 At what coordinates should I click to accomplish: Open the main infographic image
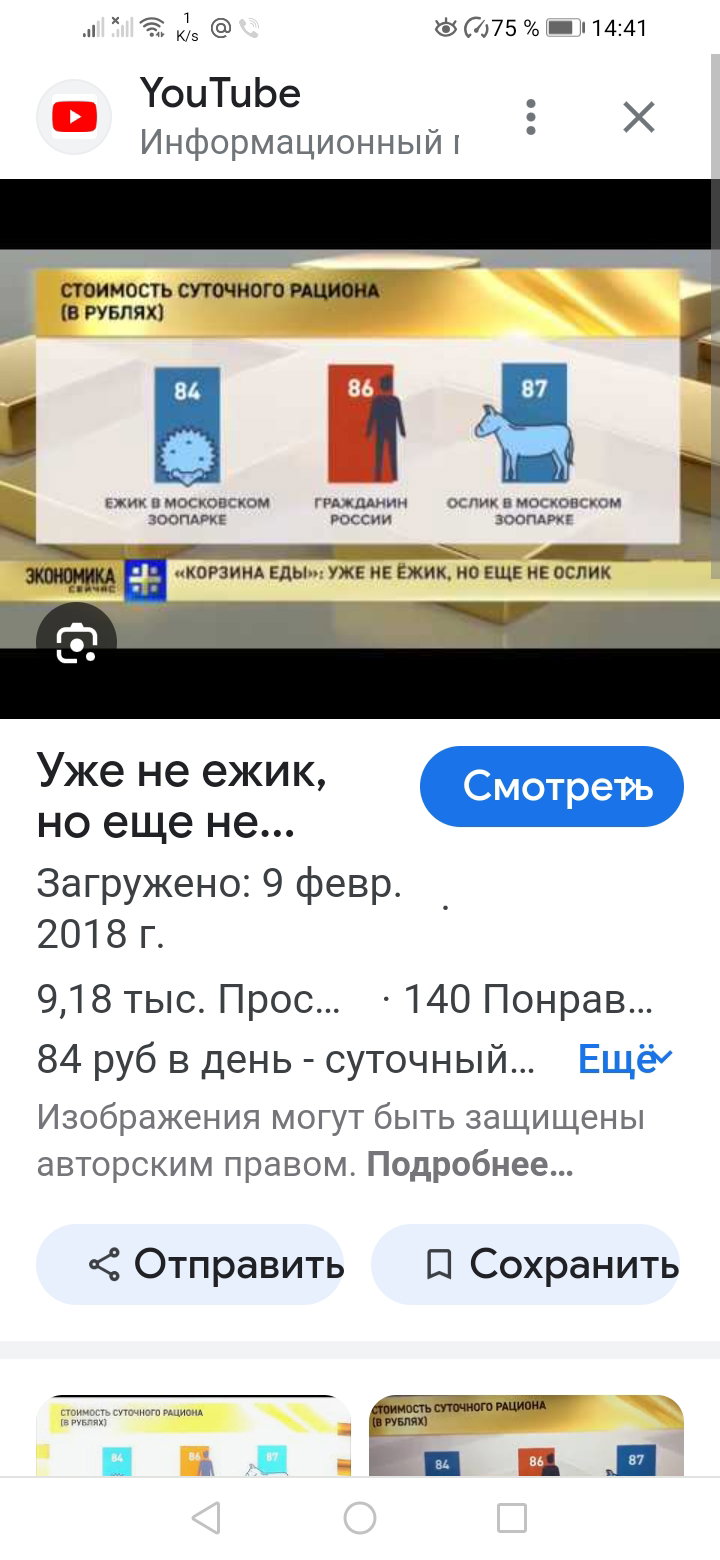(x=360, y=449)
